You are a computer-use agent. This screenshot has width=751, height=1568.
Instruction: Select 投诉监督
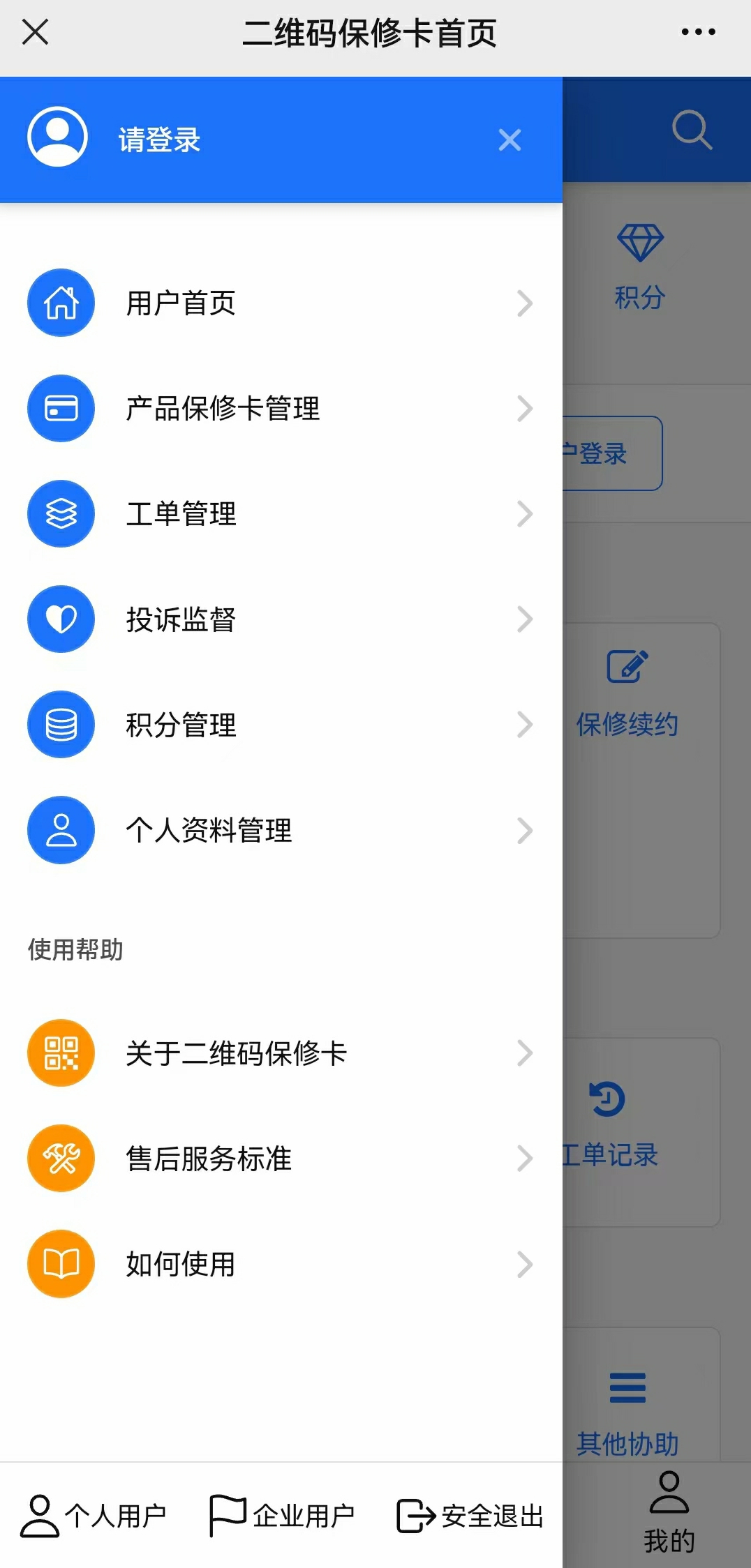pos(279,619)
